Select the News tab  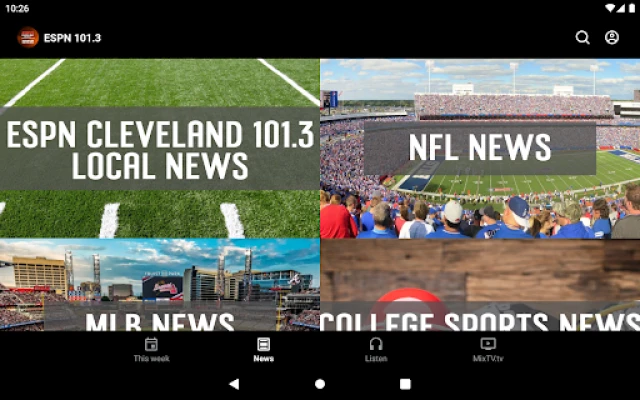pos(263,349)
